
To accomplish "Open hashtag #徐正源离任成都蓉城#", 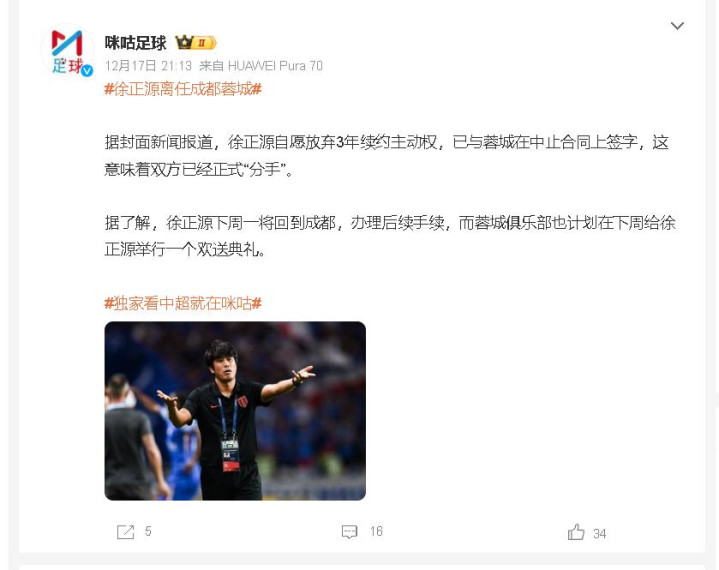I will 183,89.
